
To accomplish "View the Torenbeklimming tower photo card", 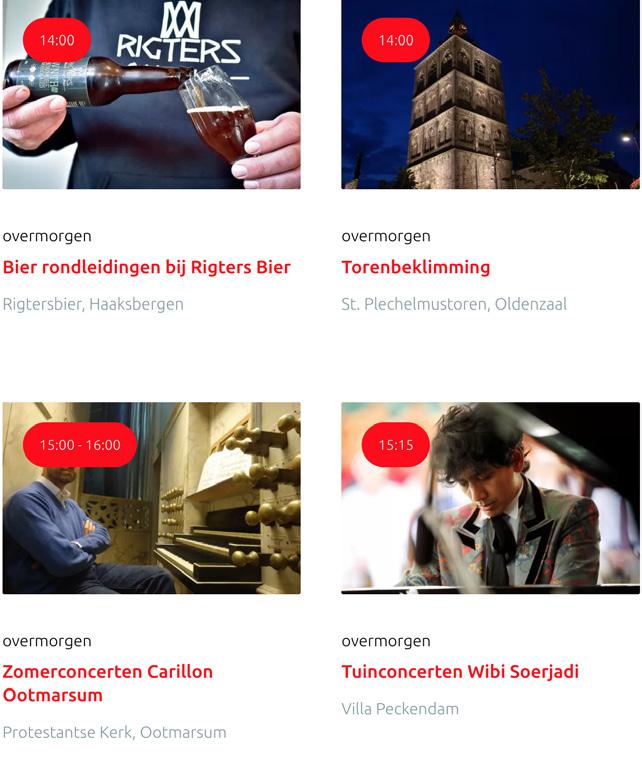I will pyautogui.click(x=490, y=95).
